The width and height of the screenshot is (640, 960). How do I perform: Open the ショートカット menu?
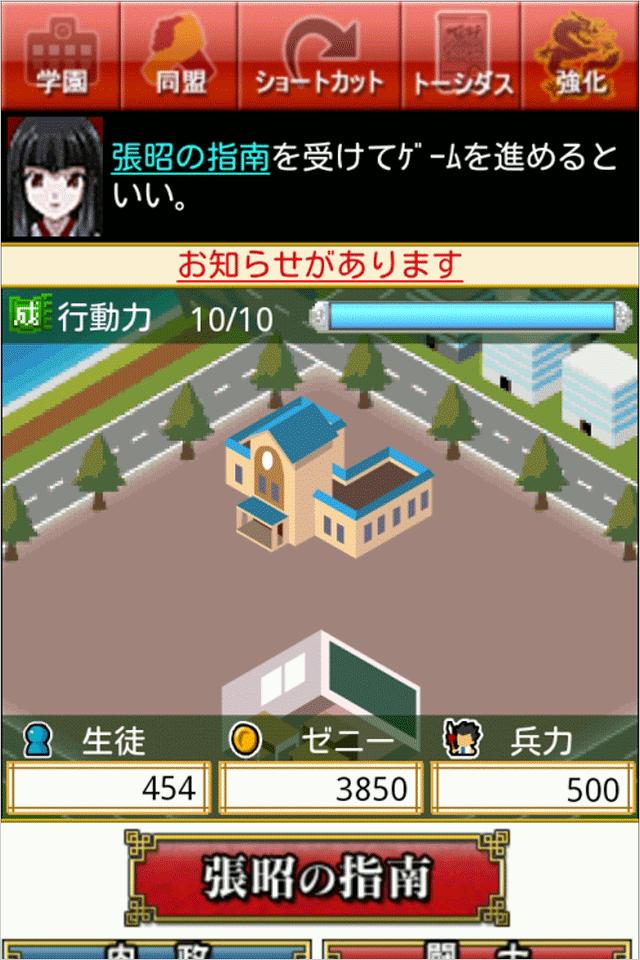click(320, 54)
